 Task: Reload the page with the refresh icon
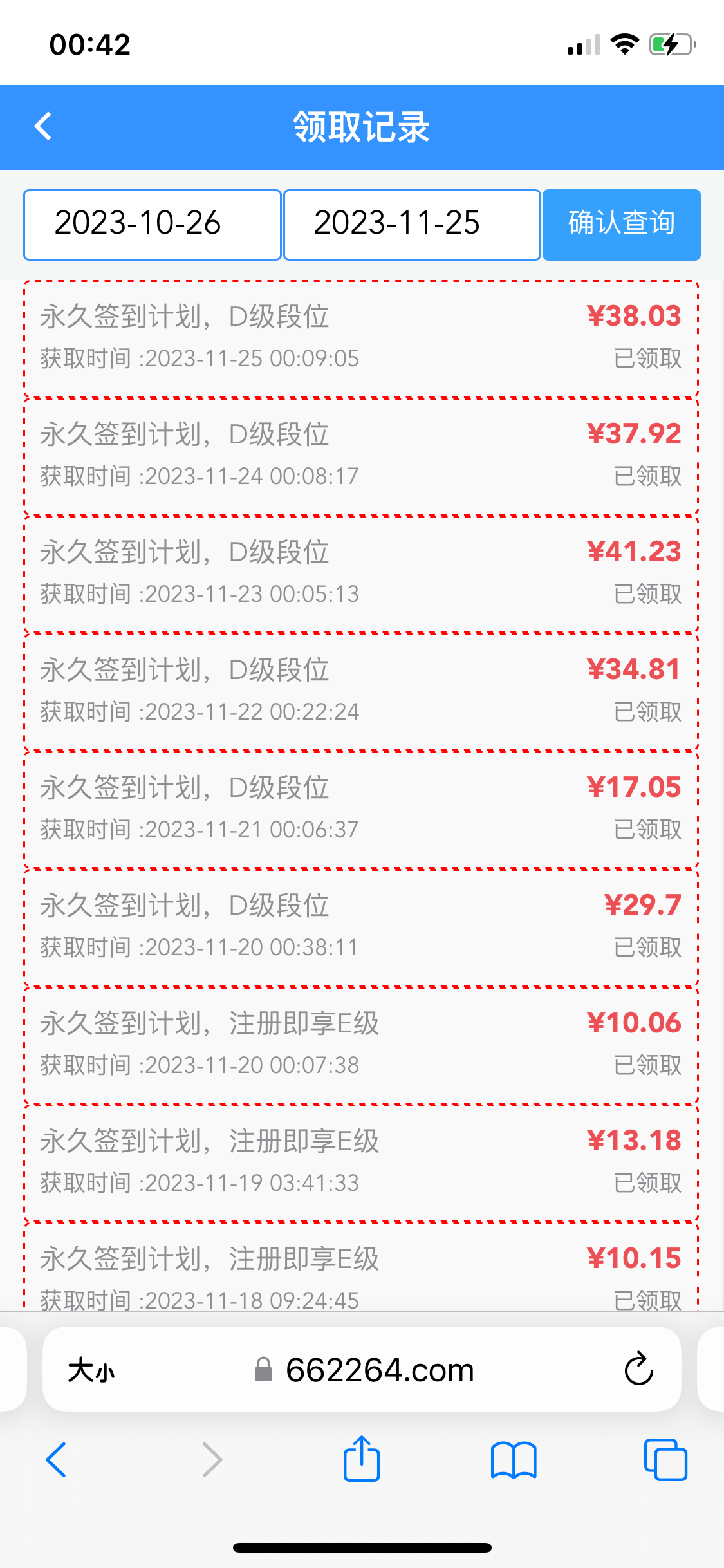(638, 1370)
